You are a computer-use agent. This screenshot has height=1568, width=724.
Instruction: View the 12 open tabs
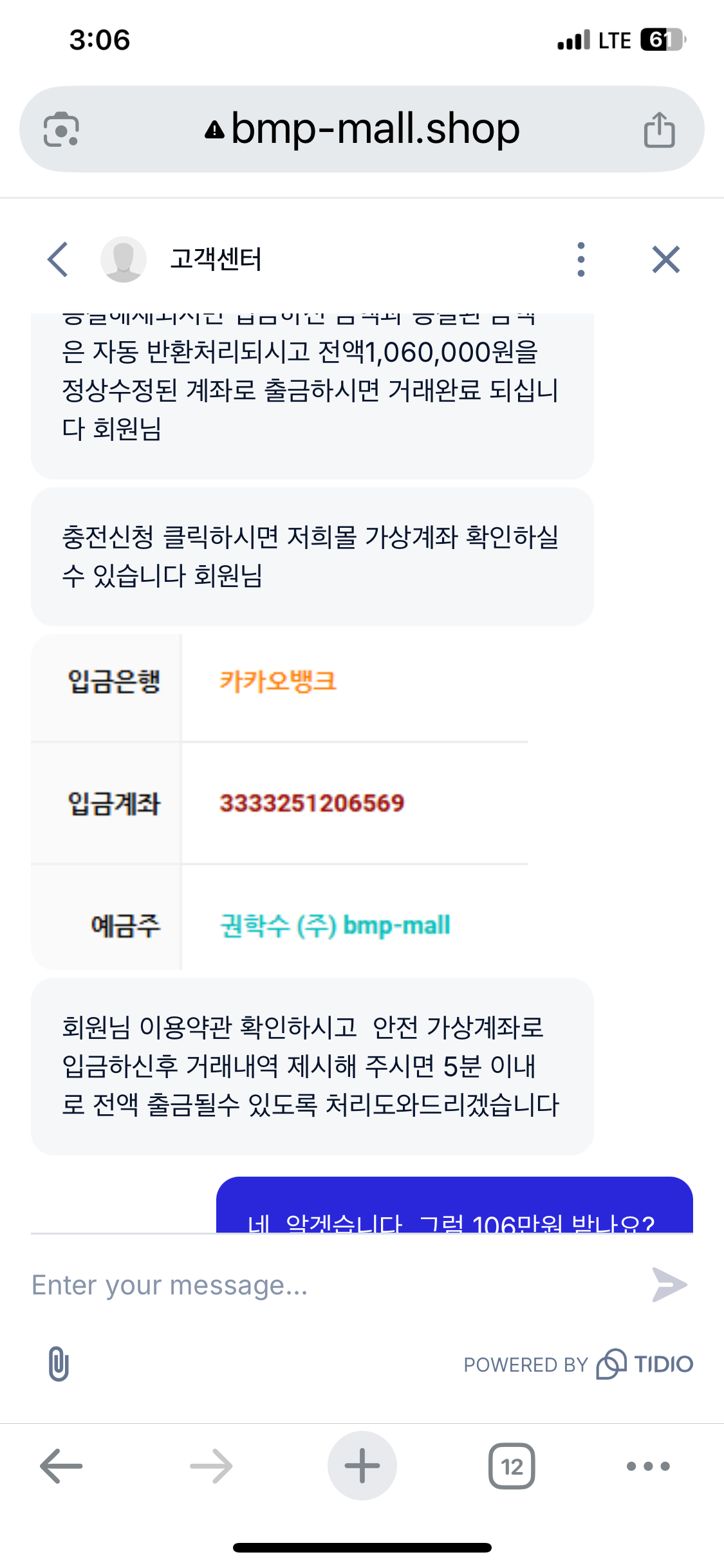[x=512, y=1466]
